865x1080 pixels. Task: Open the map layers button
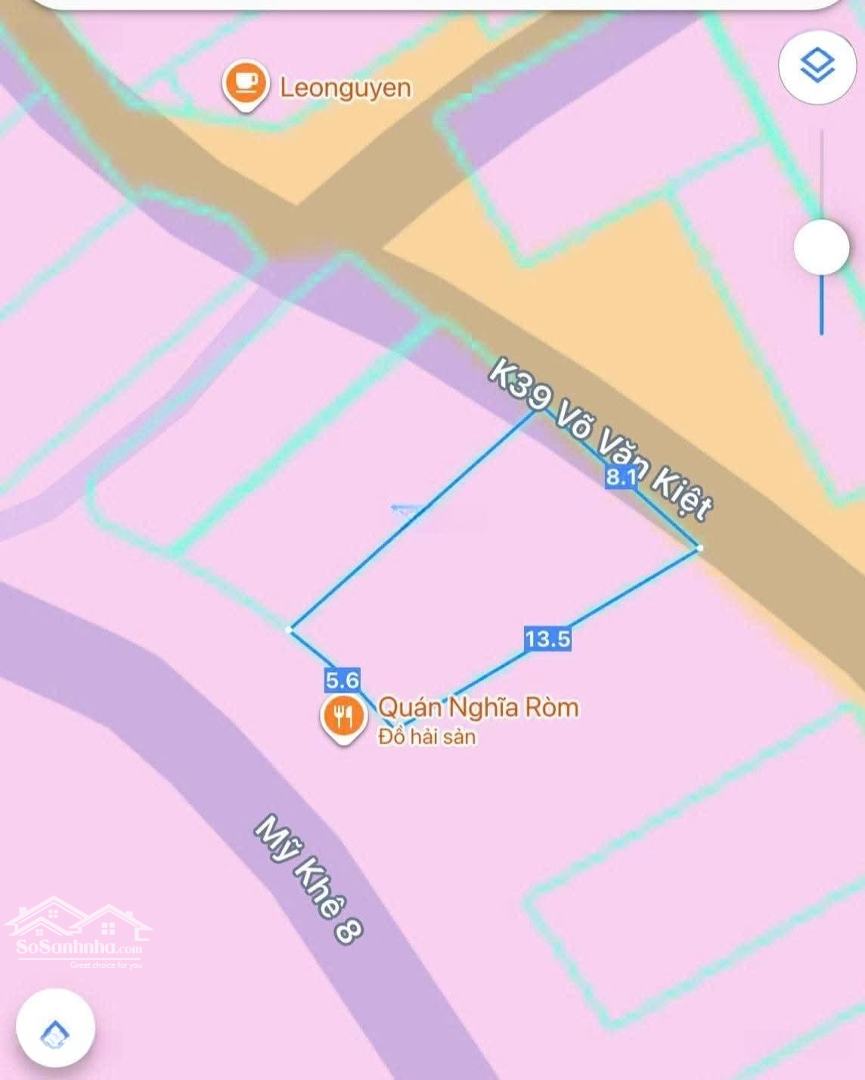[x=817, y=66]
